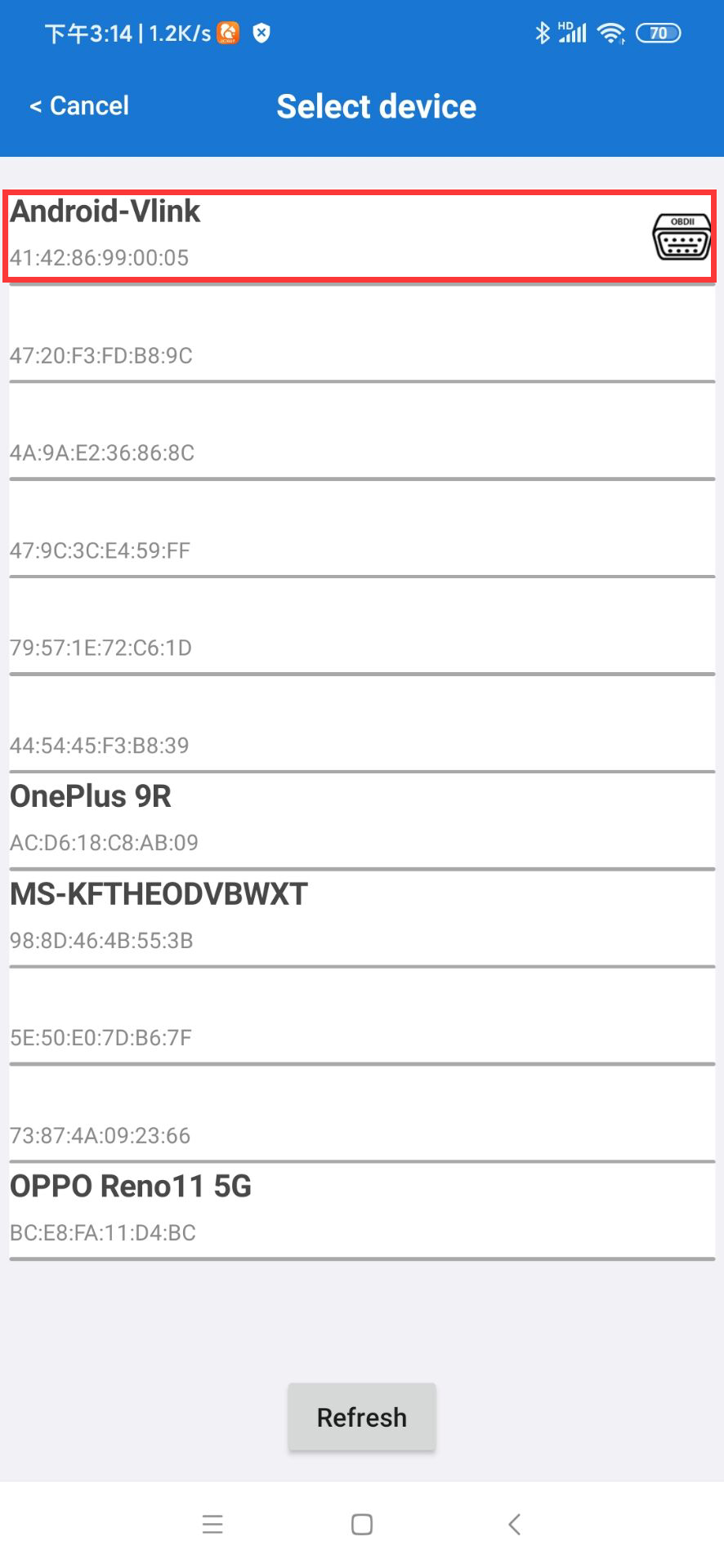Pick device 47:9C:3C:E4:59:FF

[360, 529]
